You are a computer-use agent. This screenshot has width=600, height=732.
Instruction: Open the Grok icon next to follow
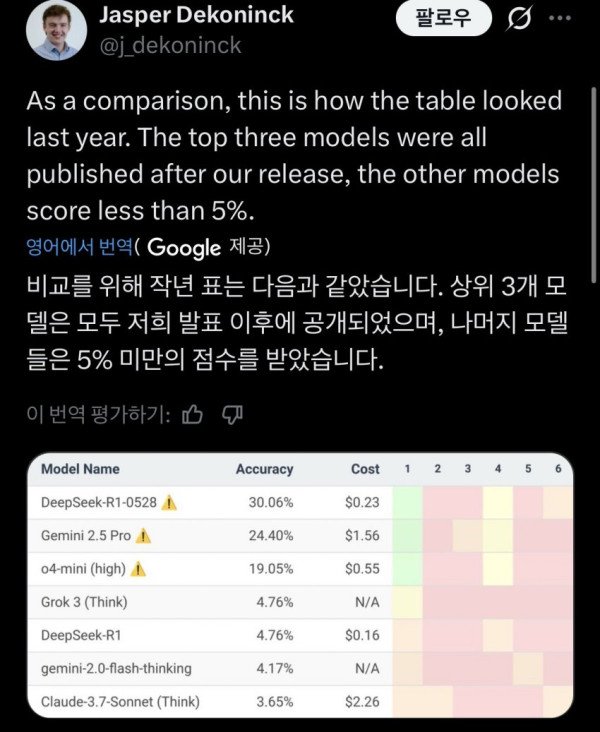point(520,17)
